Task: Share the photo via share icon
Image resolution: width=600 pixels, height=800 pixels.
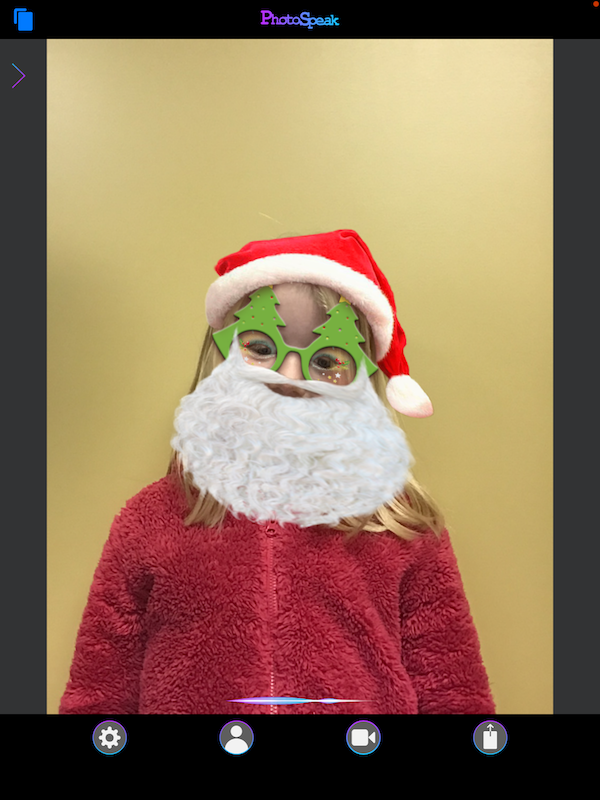Action: [490, 738]
